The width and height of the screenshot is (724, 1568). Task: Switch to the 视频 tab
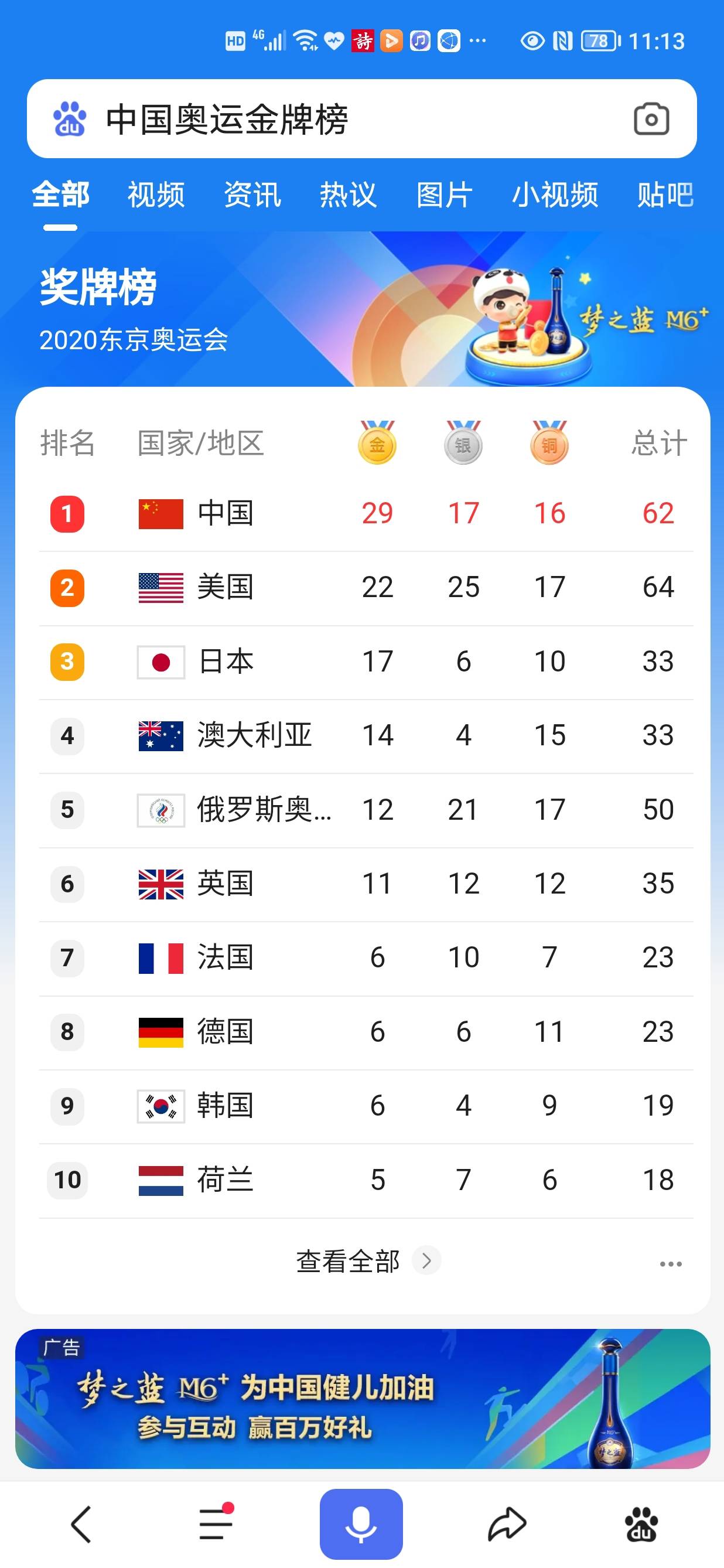point(156,195)
